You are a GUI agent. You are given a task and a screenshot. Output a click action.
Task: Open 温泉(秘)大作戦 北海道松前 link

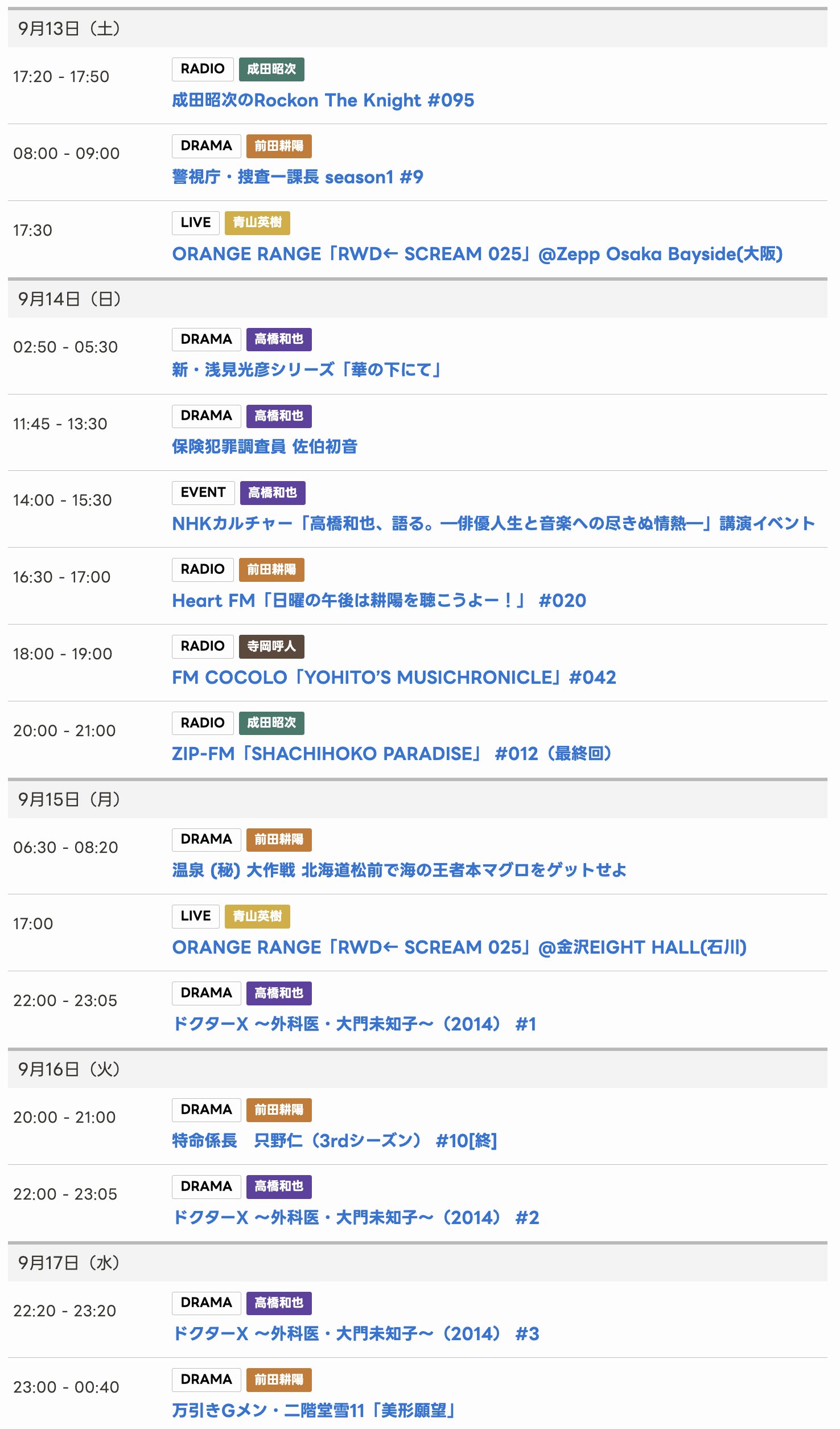(399, 870)
